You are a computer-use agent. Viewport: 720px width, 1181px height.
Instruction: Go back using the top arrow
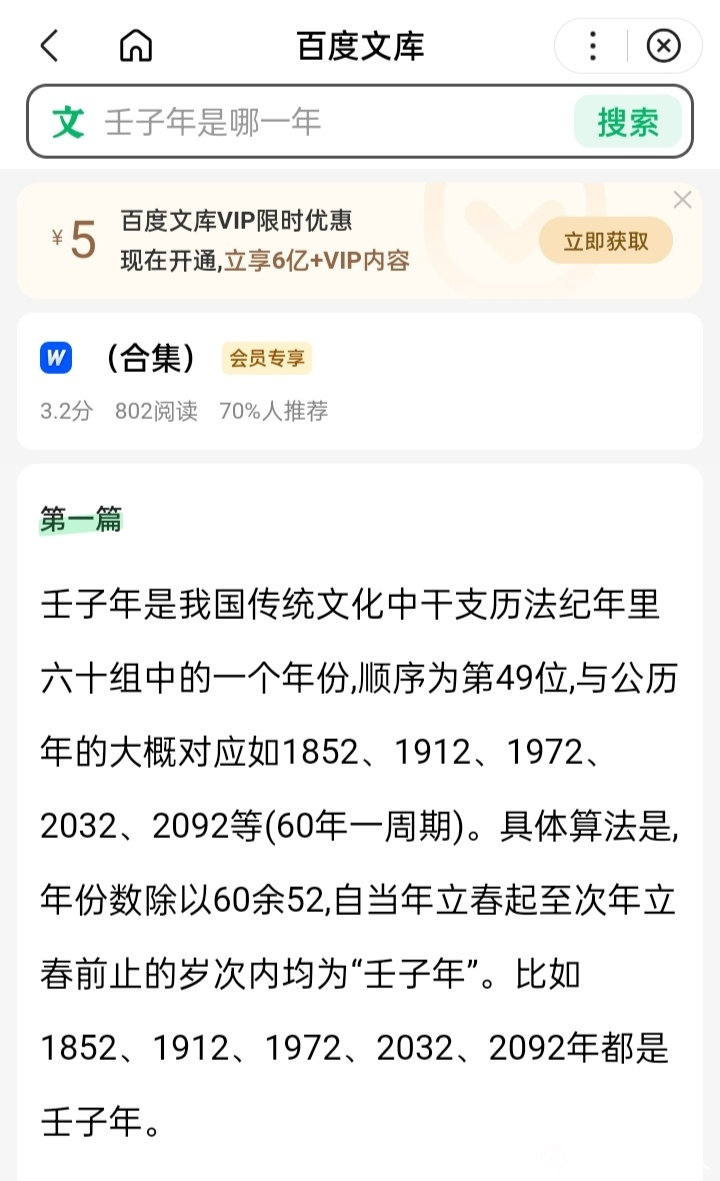(50, 46)
